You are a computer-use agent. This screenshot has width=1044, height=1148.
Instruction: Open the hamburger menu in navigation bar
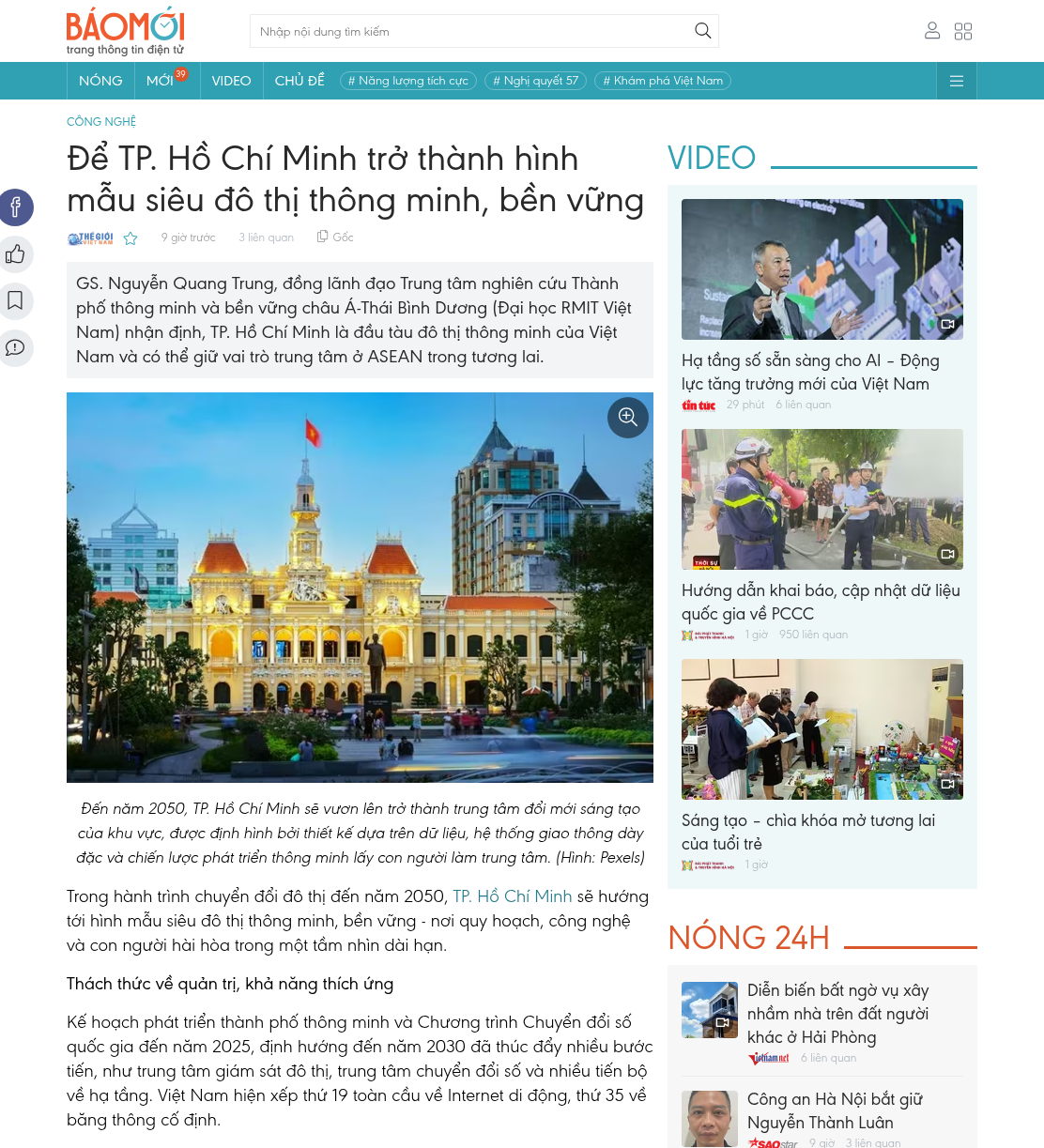(x=957, y=81)
